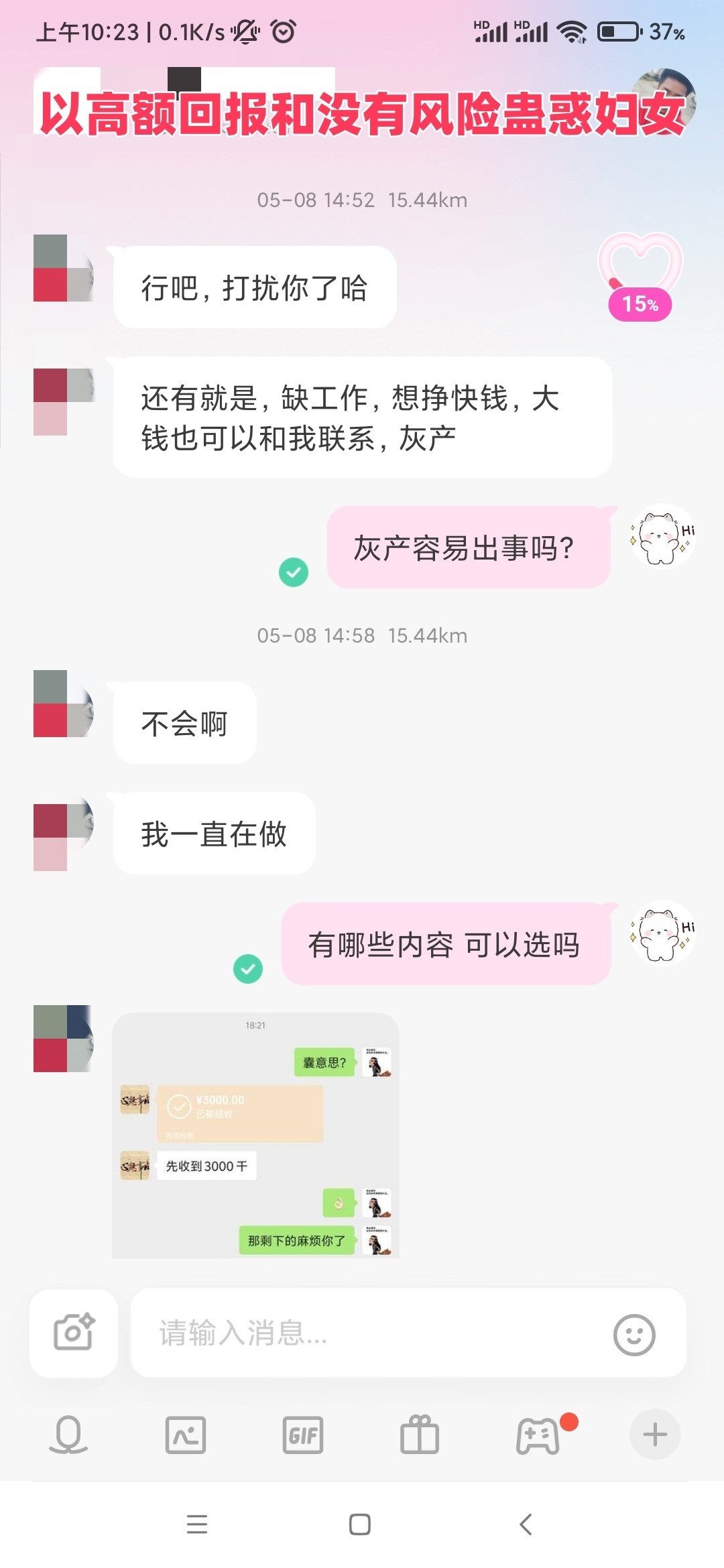This screenshot has height=1568, width=724.
Task: Open the emoji picker
Action: [x=633, y=1334]
